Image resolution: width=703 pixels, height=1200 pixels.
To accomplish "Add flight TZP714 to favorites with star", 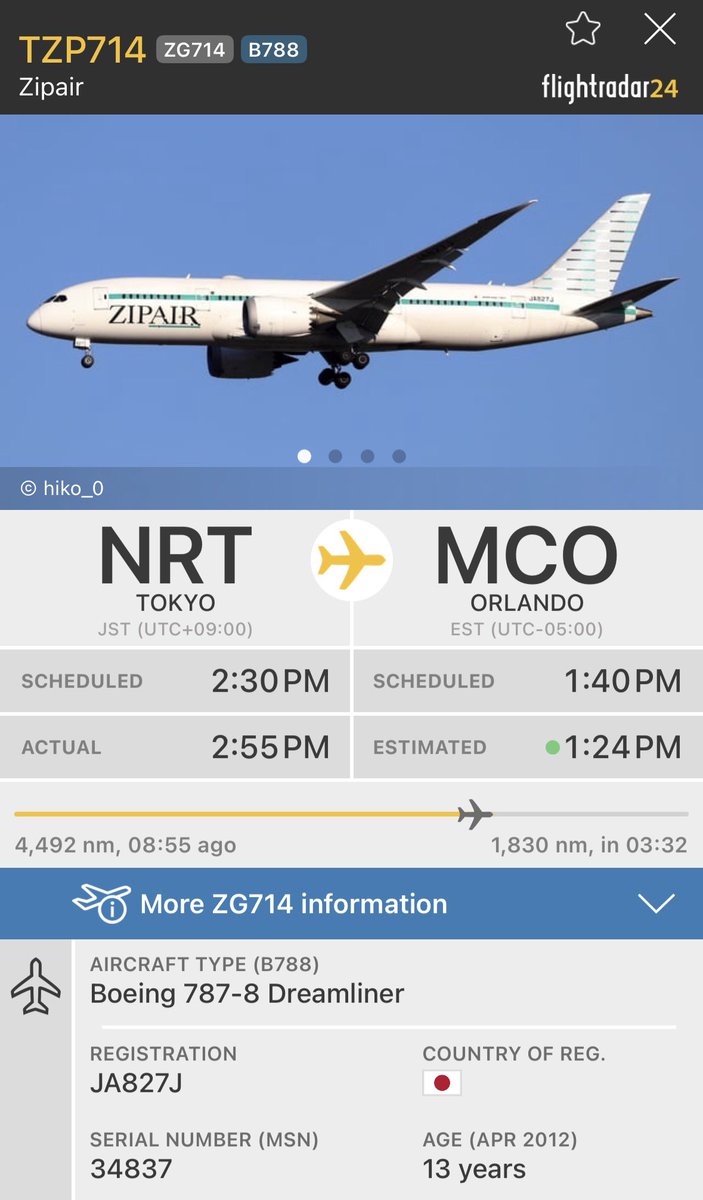I will (583, 29).
